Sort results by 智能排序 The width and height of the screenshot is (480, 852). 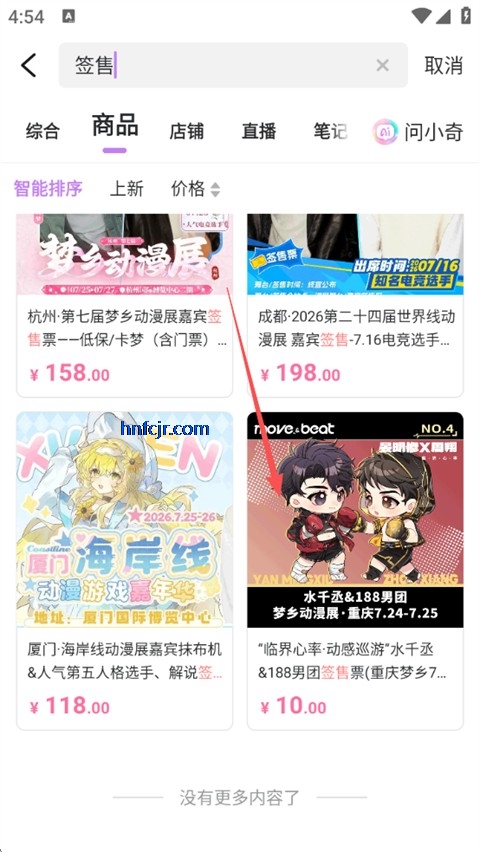pyautogui.click(x=48, y=189)
